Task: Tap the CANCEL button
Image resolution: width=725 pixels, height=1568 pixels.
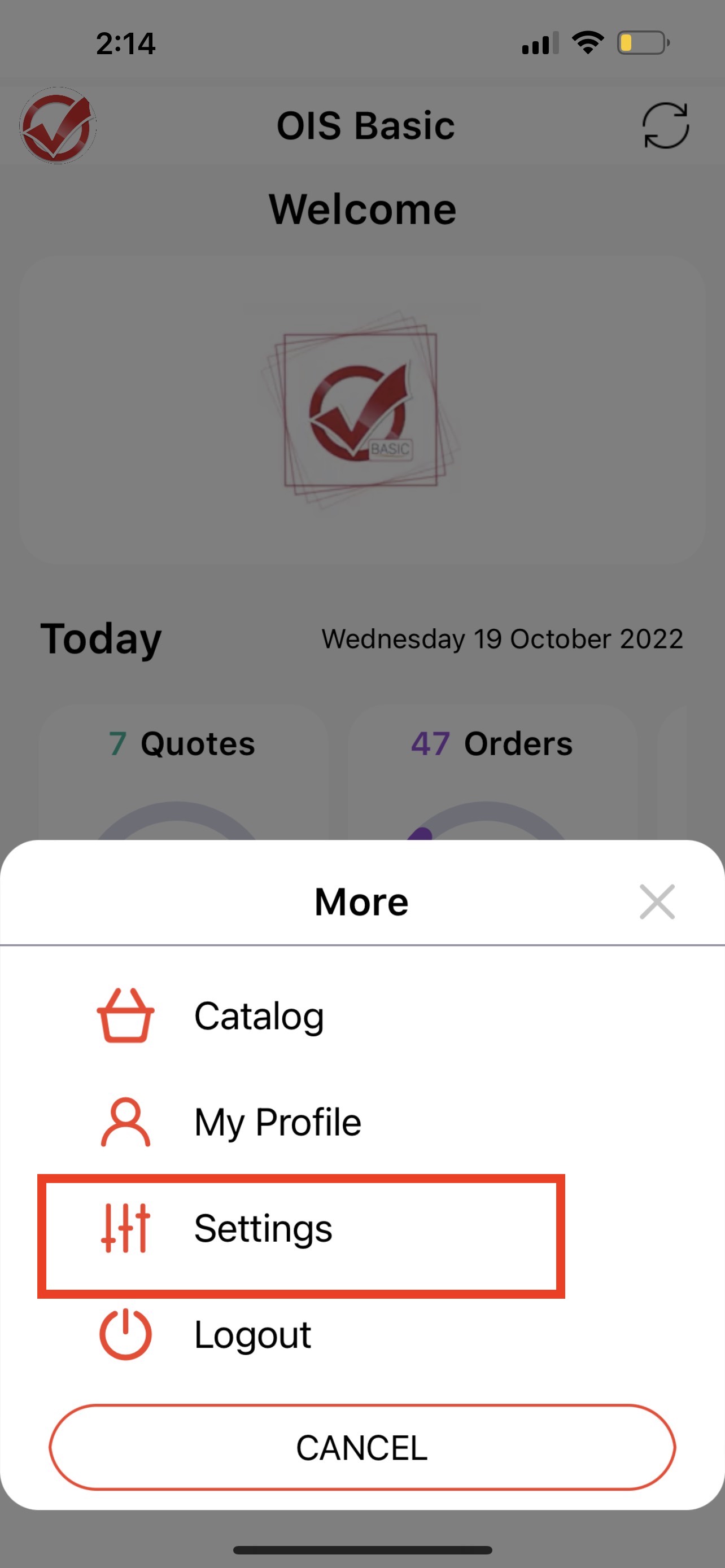Action: (x=362, y=1447)
